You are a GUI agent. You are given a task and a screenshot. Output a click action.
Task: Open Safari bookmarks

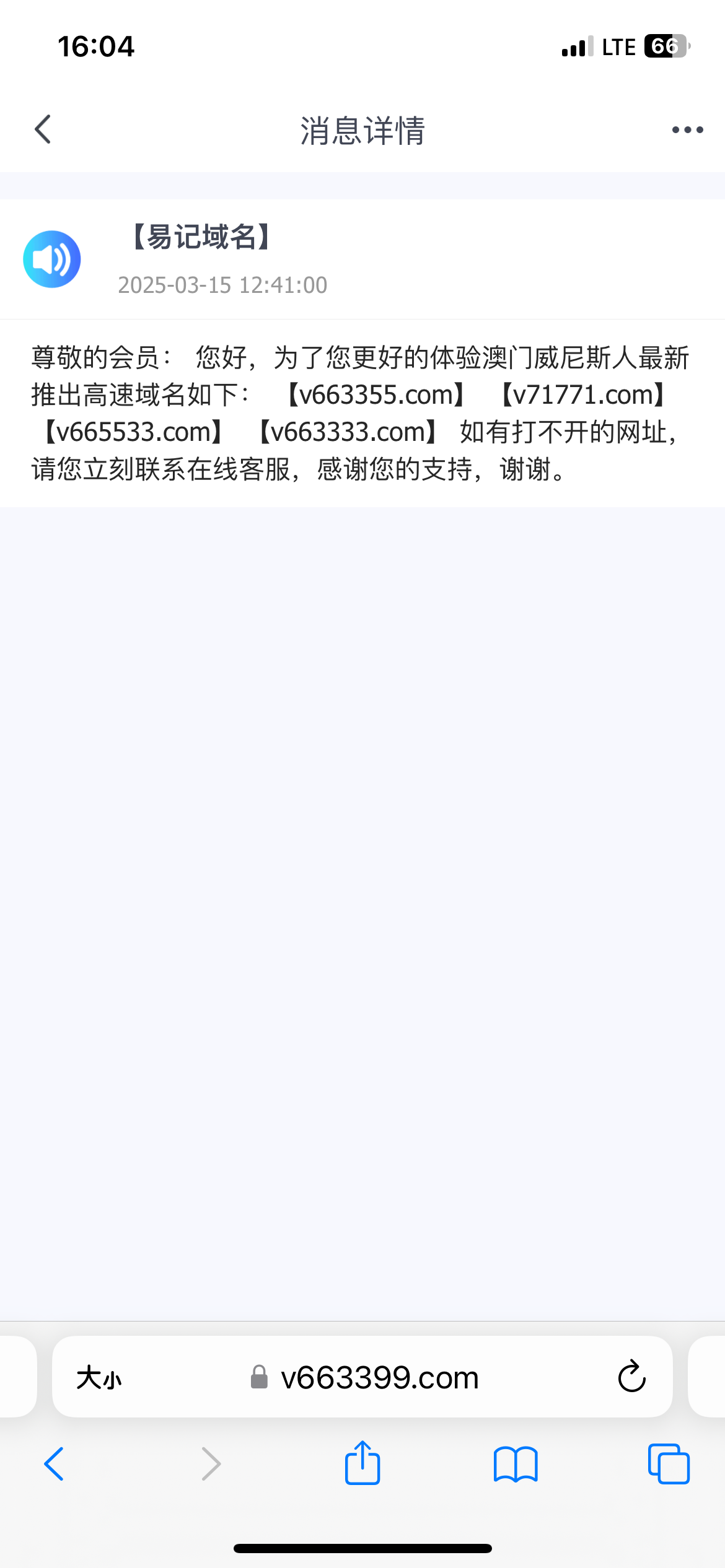click(516, 1464)
